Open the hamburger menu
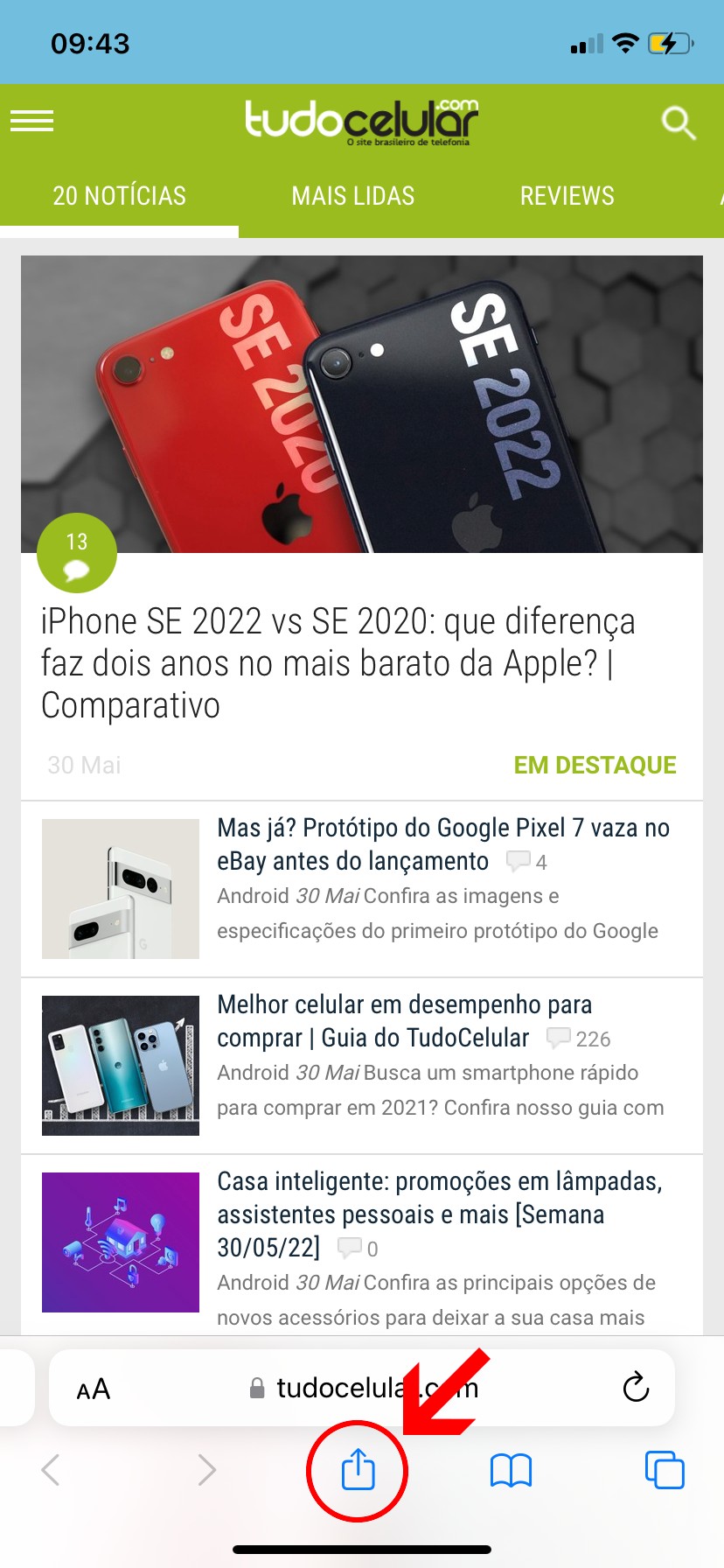Viewport: 724px width, 1568px height. (x=32, y=121)
